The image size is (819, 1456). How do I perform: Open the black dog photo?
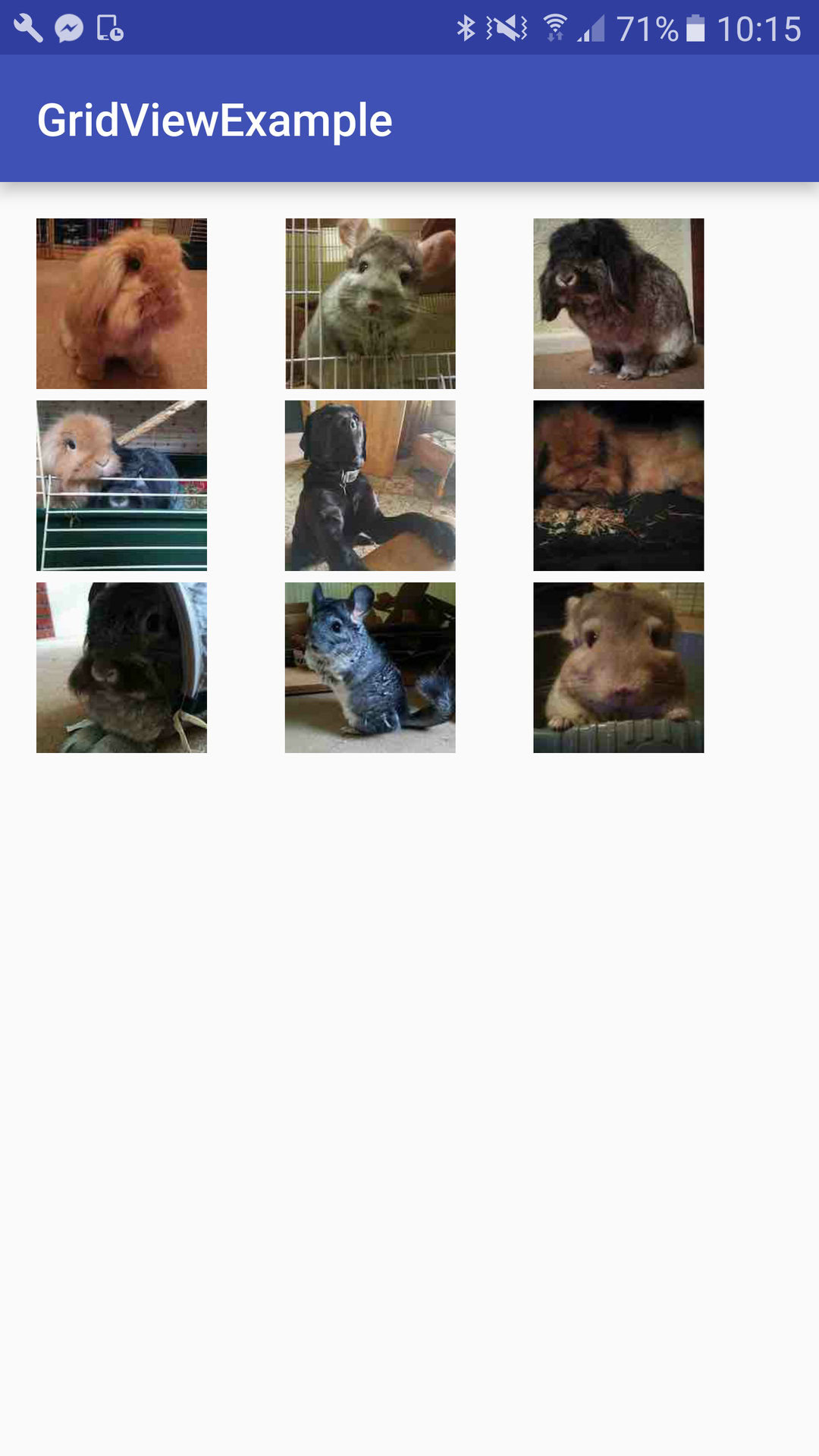370,485
